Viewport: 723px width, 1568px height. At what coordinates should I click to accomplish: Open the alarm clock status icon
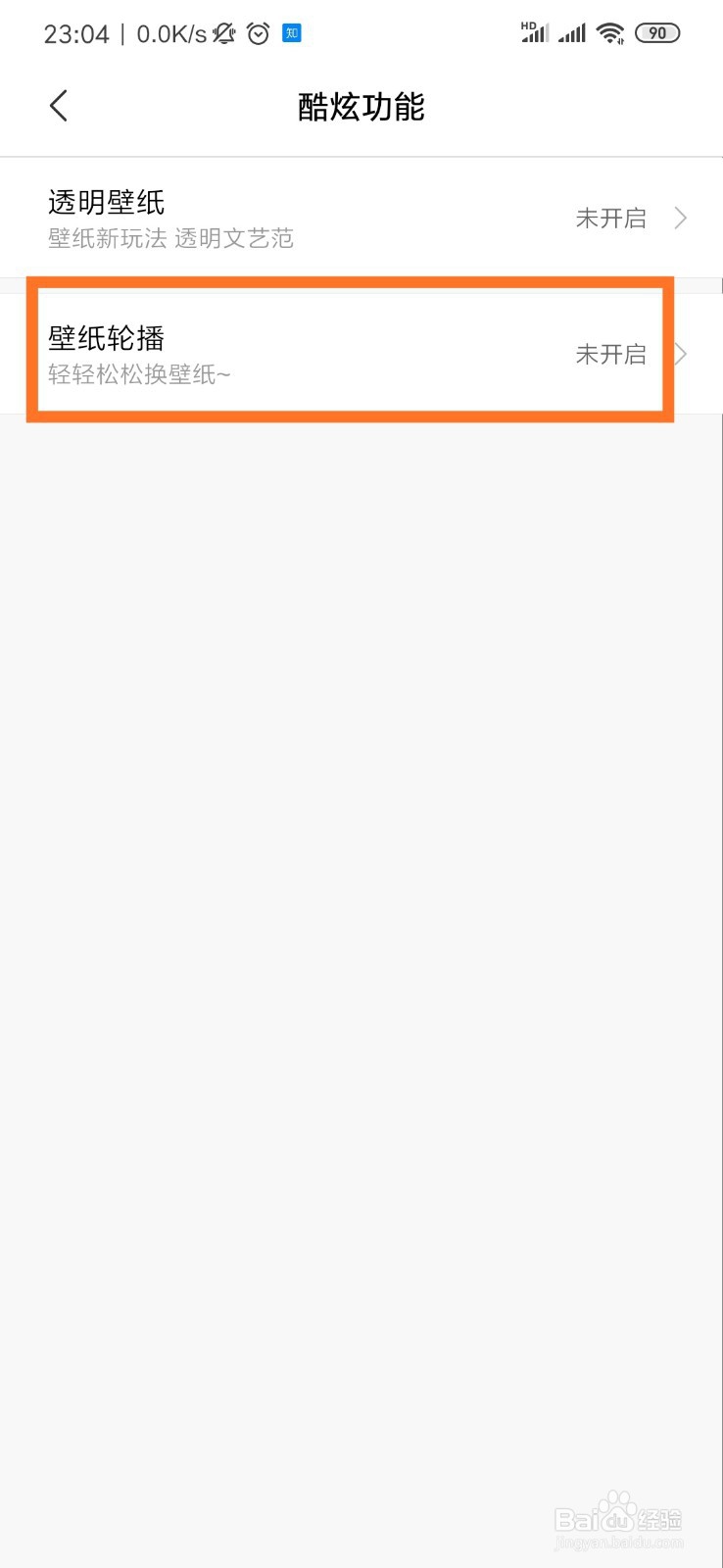[257, 32]
